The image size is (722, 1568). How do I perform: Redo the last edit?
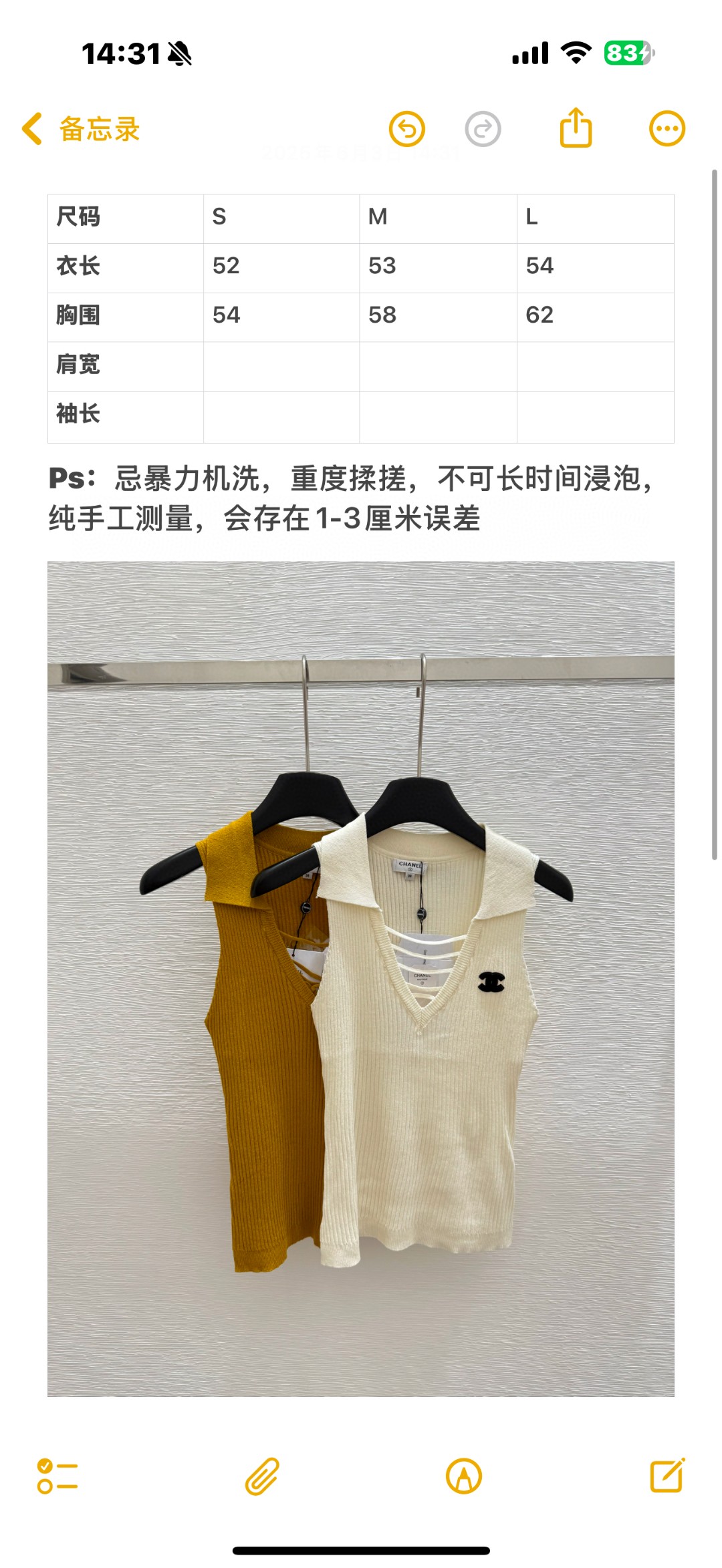(483, 128)
